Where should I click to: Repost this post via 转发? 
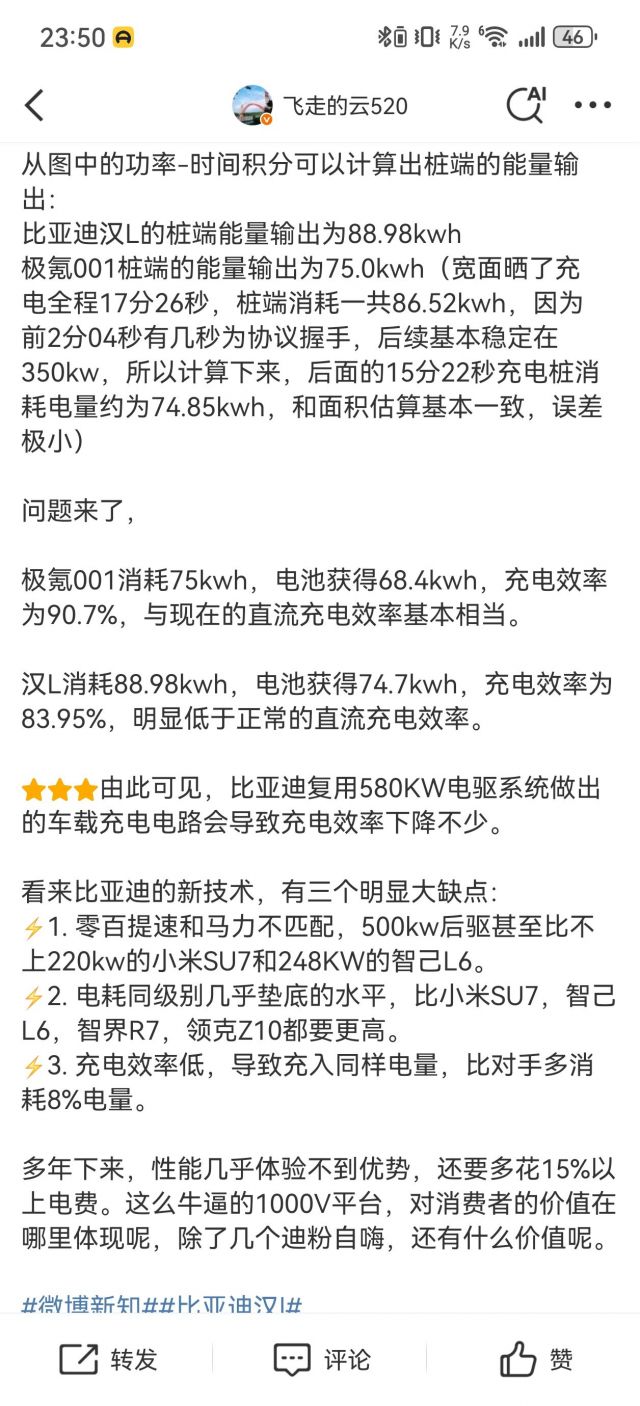108,1359
